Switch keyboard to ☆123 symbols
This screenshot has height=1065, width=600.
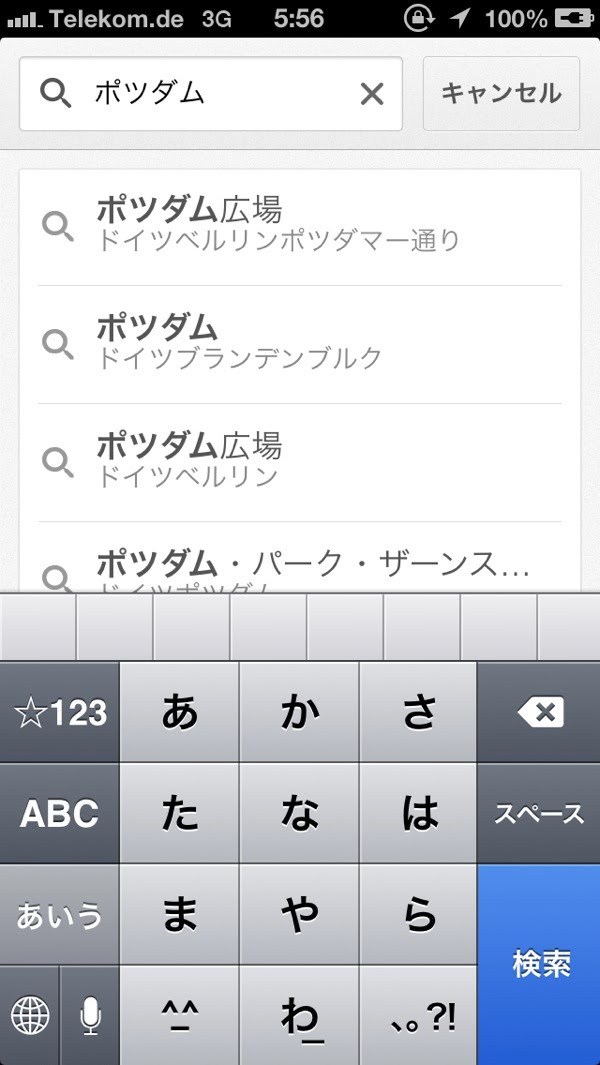pos(59,713)
